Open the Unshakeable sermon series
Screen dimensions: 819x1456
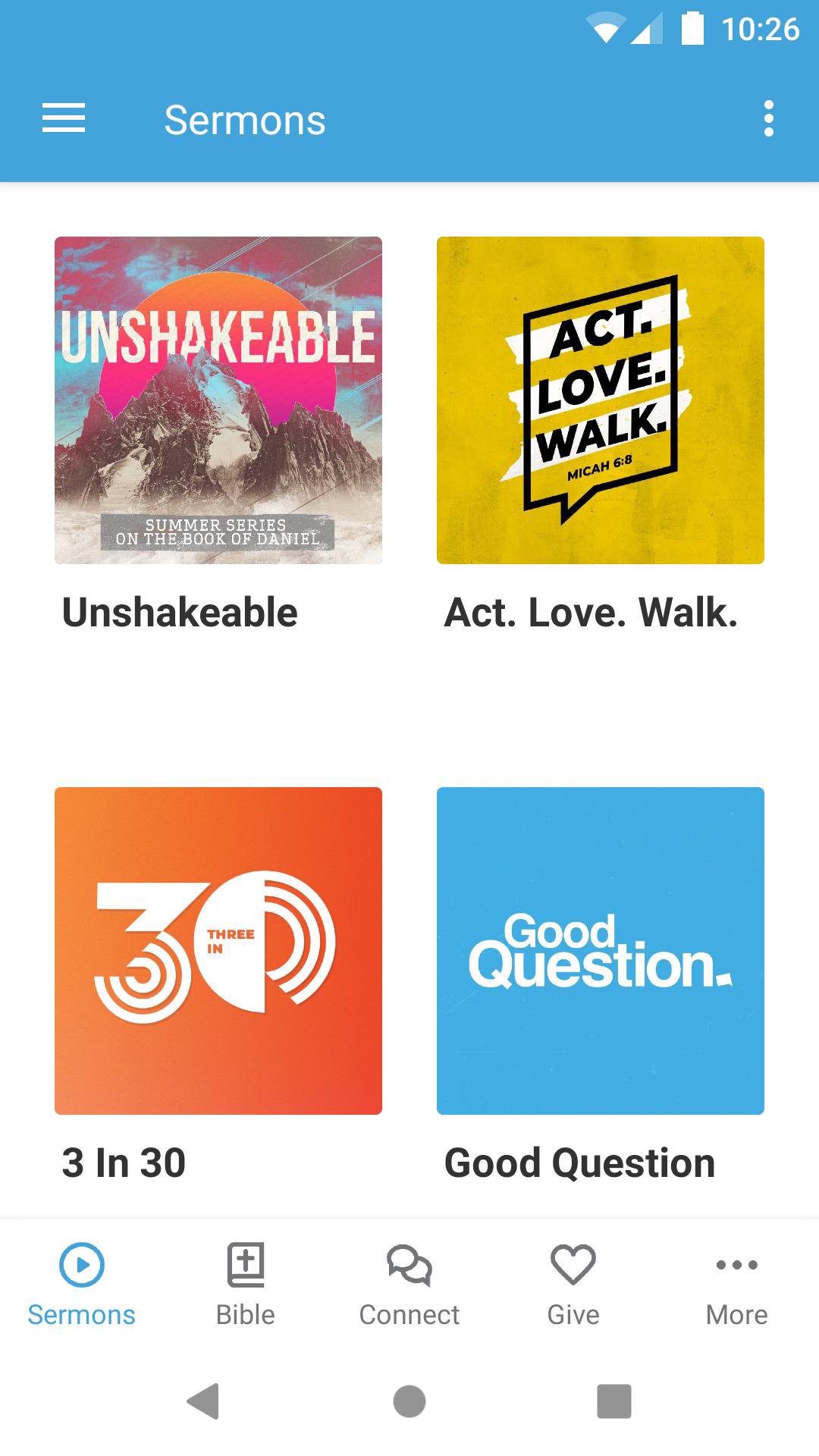pos(218,400)
